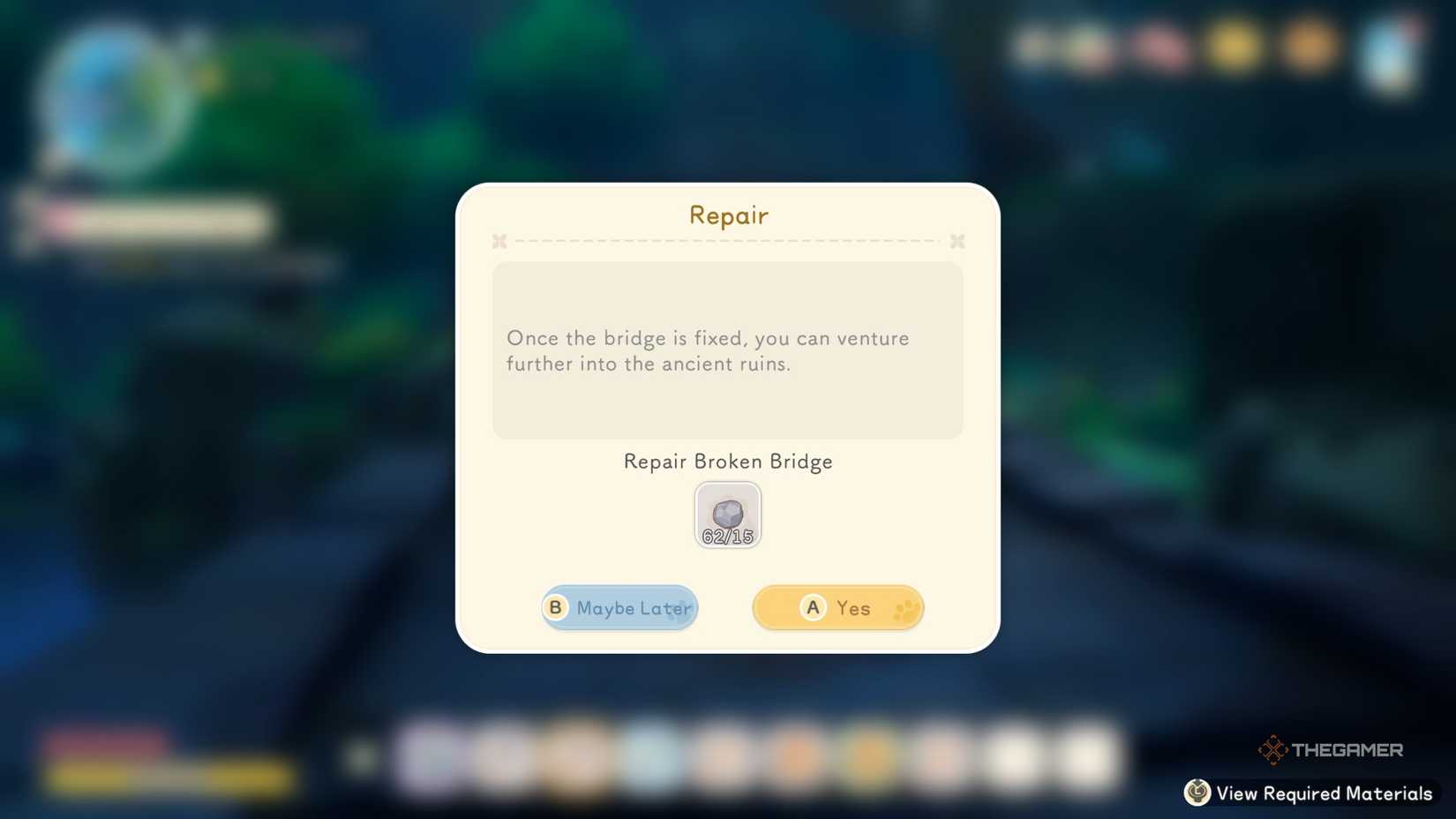Confirm the repair by choosing Yes
Image resolution: width=1456 pixels, height=819 pixels.
(837, 608)
